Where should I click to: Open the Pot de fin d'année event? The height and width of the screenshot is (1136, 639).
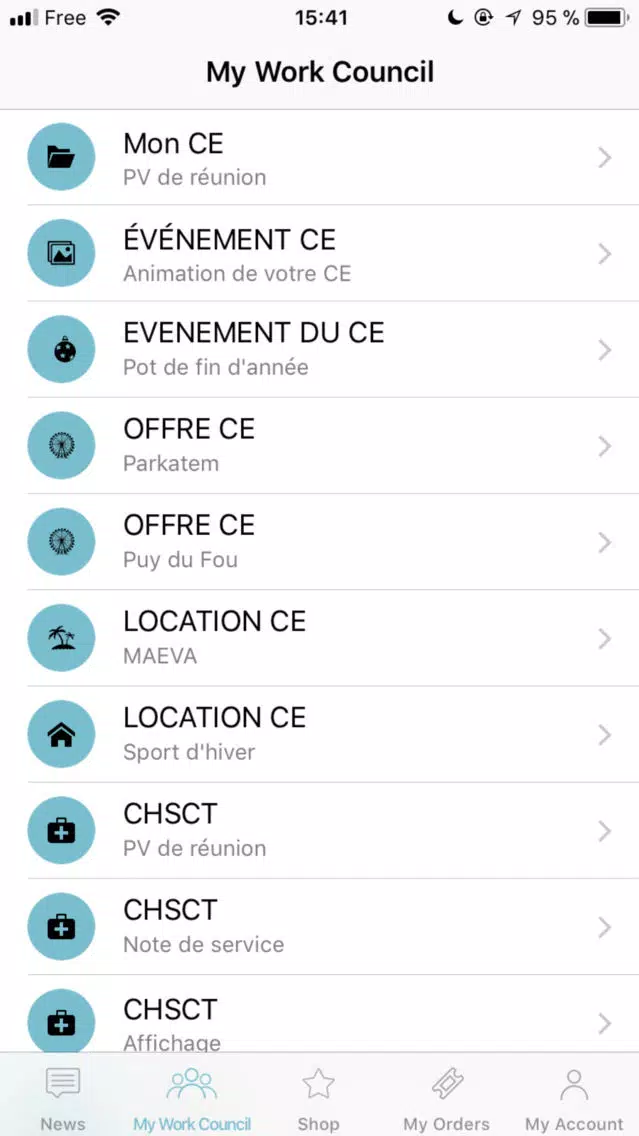pyautogui.click(x=320, y=350)
